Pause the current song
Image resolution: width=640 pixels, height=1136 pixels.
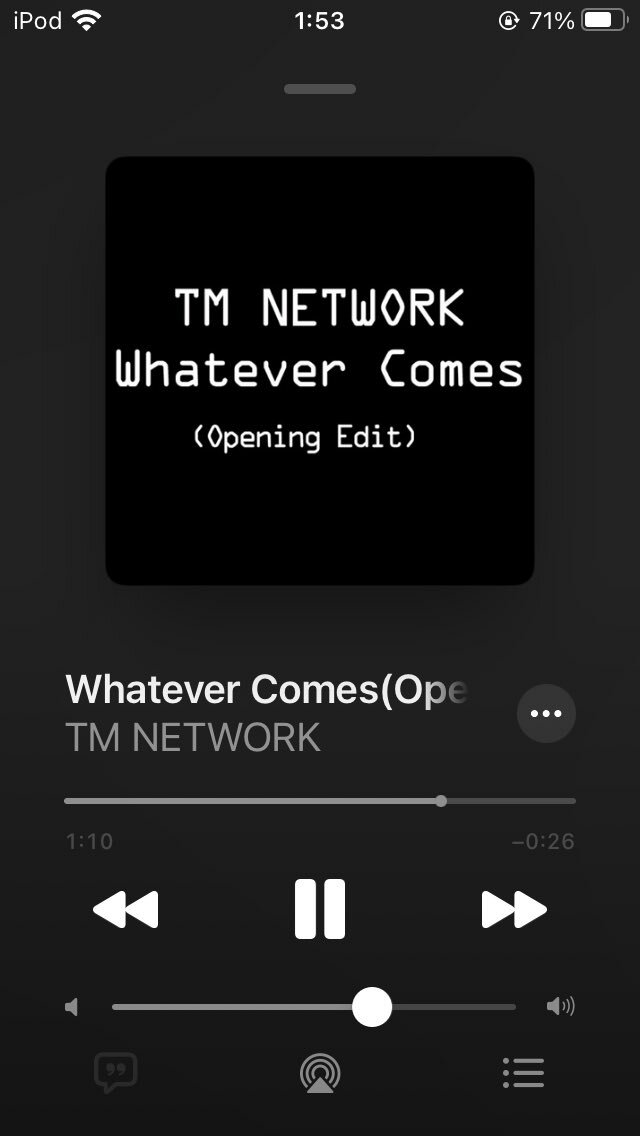pos(320,909)
